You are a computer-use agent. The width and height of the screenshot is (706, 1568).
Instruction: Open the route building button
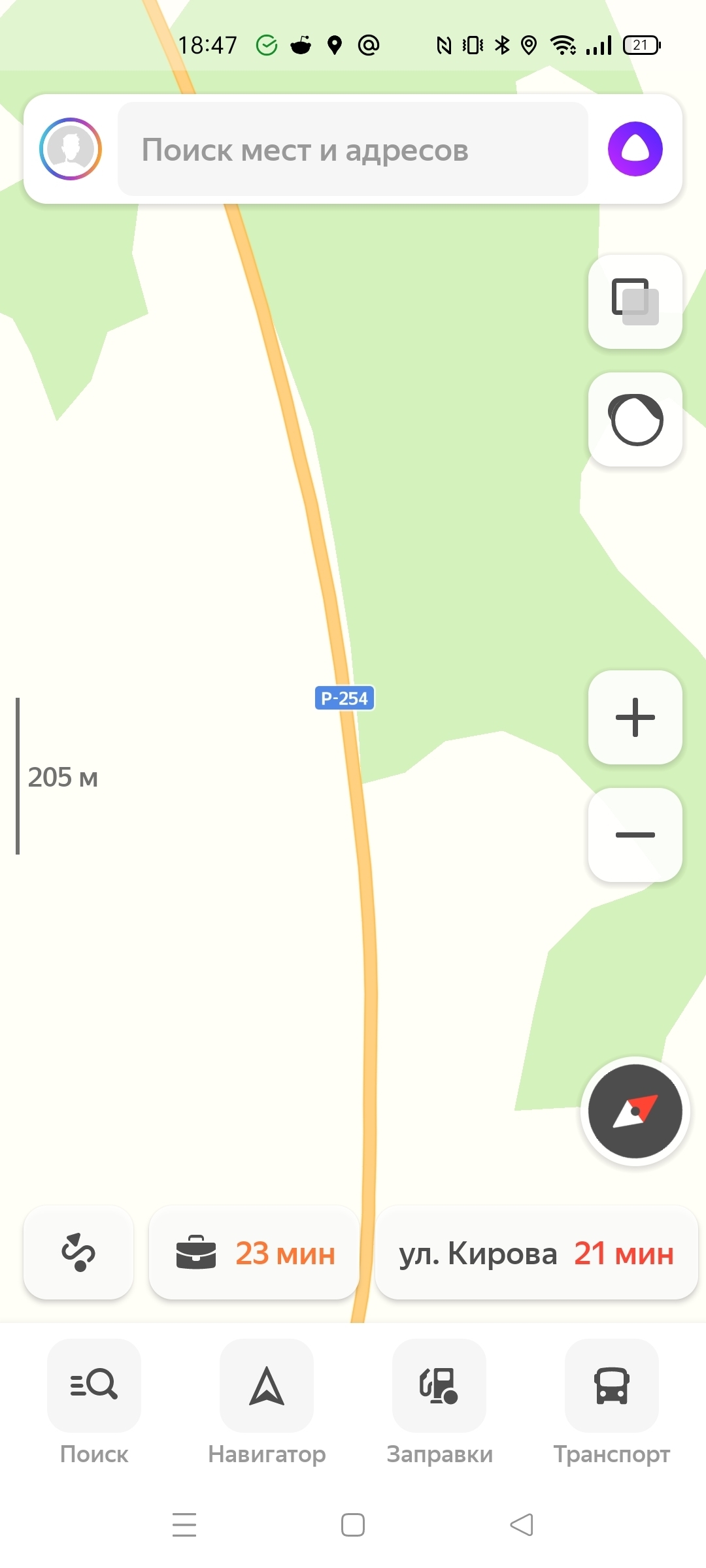pyautogui.click(x=78, y=1252)
